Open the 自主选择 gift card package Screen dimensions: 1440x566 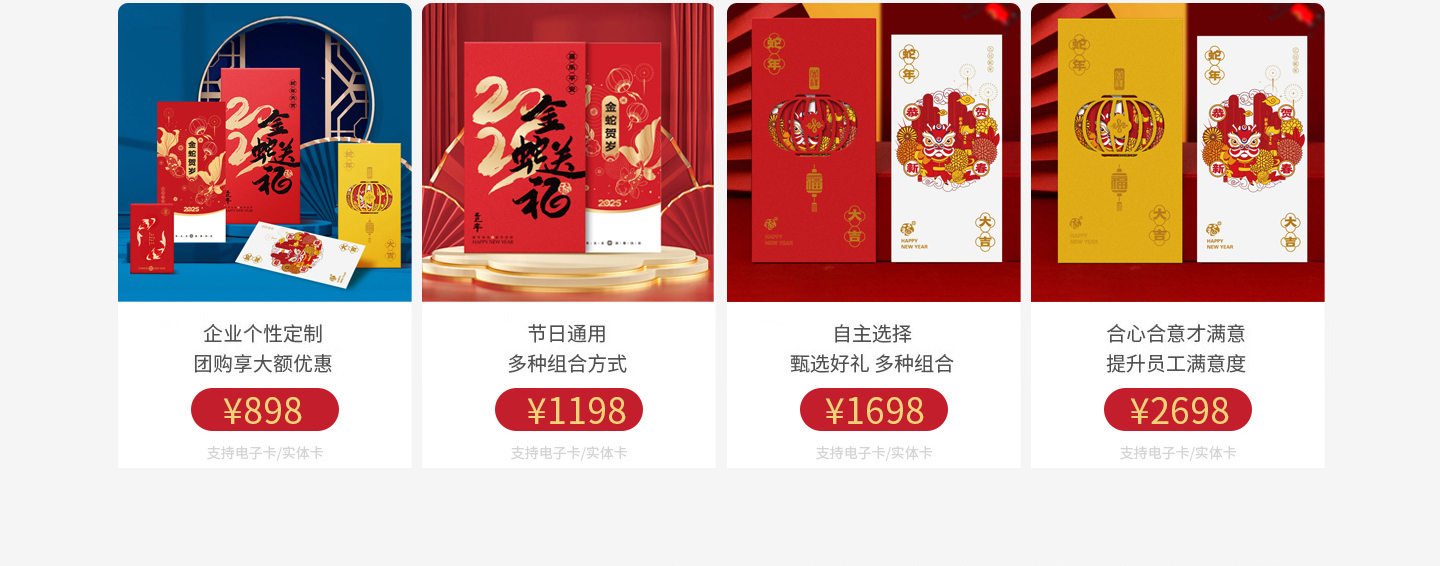873,152
